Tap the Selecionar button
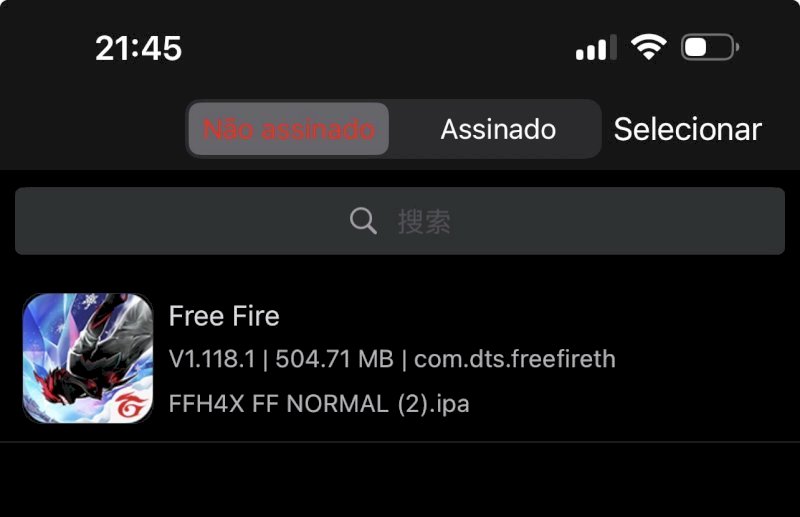800x517 pixels. pyautogui.click(x=687, y=129)
